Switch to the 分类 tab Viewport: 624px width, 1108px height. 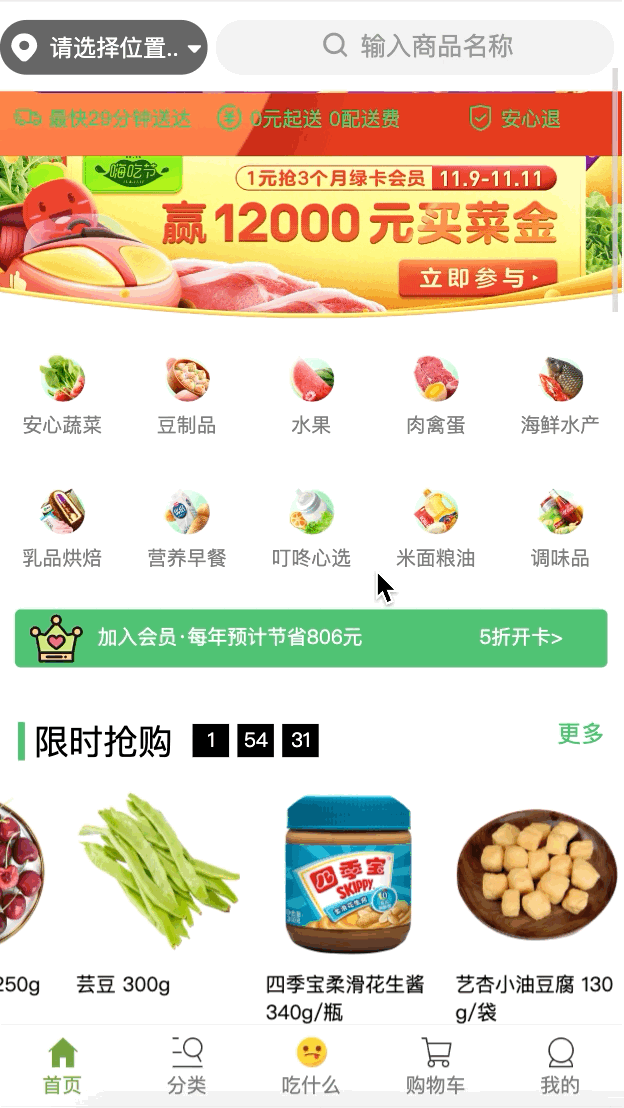[187, 1066]
